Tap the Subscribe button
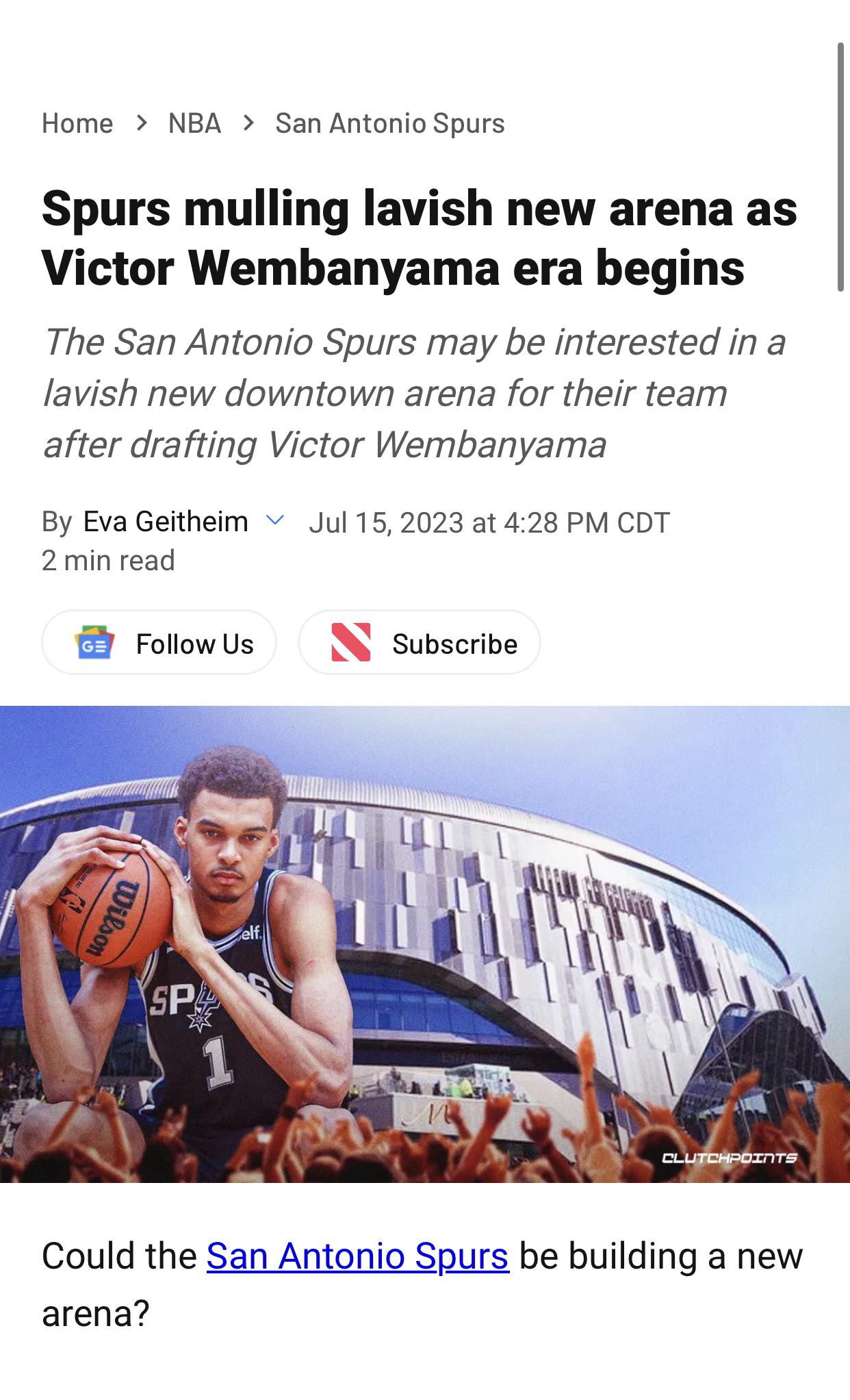This screenshot has width=850, height=1400. coord(419,643)
